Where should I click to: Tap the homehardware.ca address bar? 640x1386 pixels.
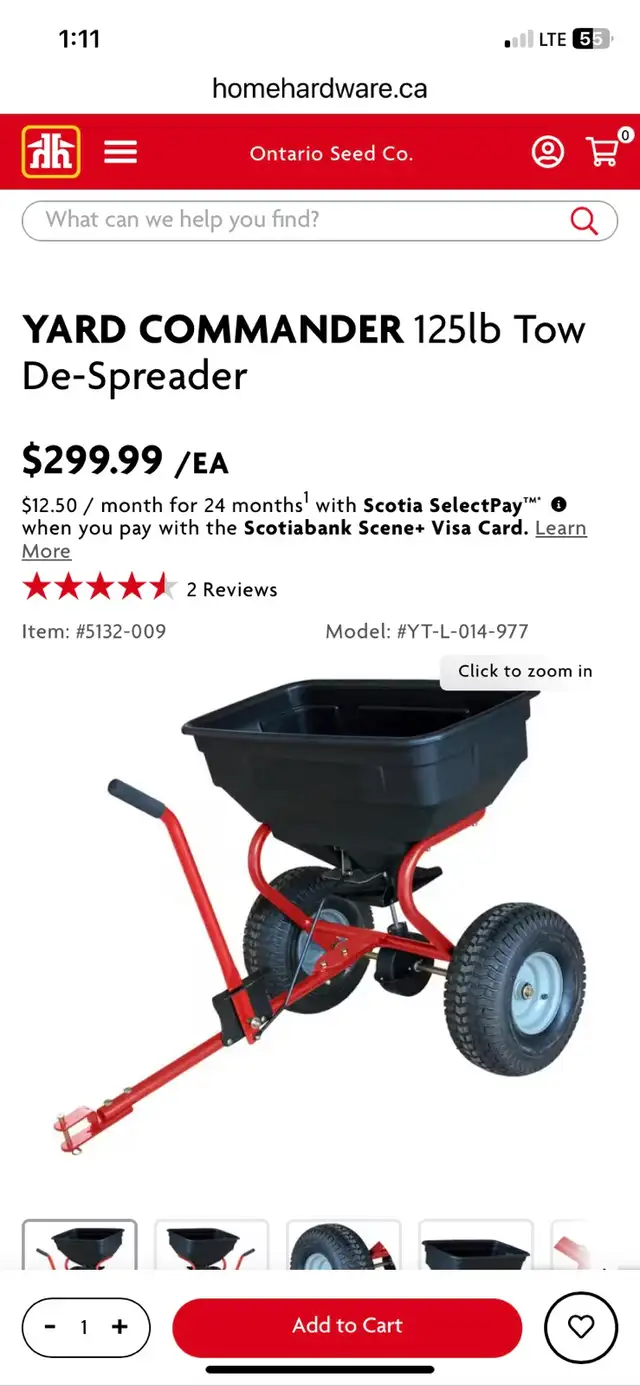(320, 88)
